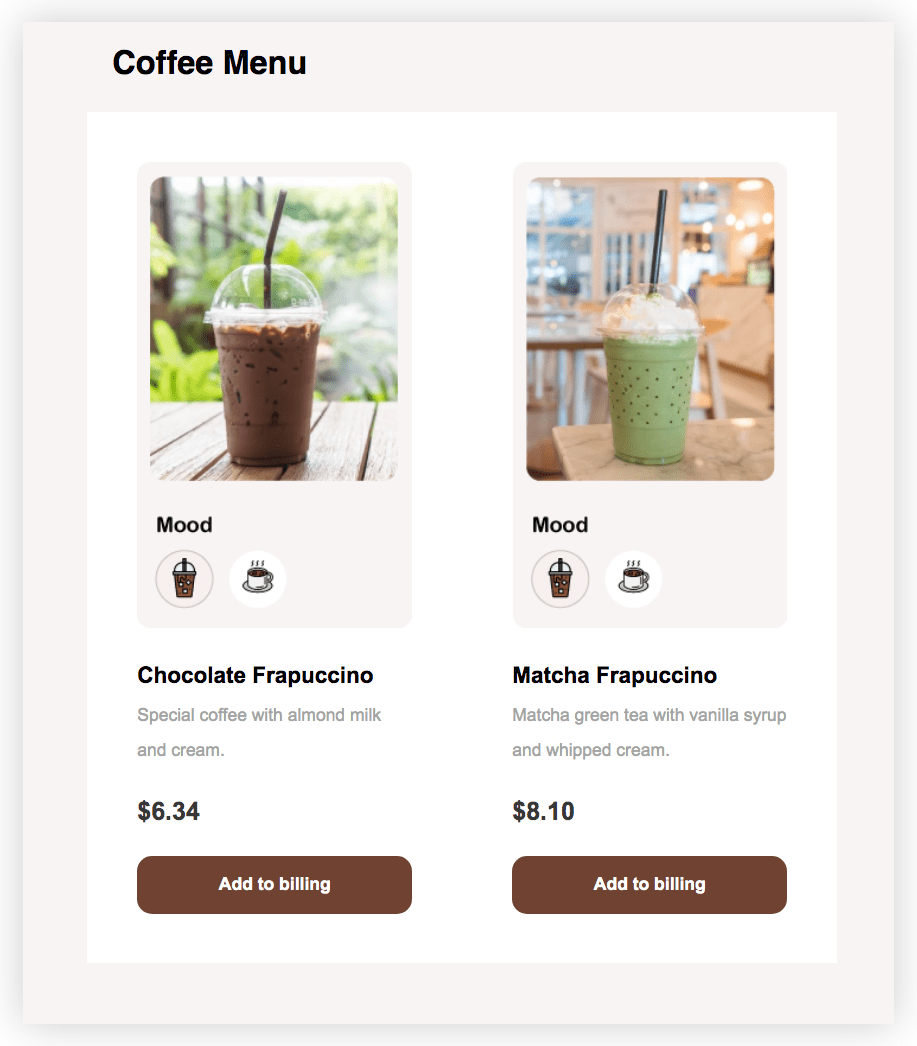Open the Matcha Frapuccino product image
Screen dimensions: 917x1046
(650, 329)
